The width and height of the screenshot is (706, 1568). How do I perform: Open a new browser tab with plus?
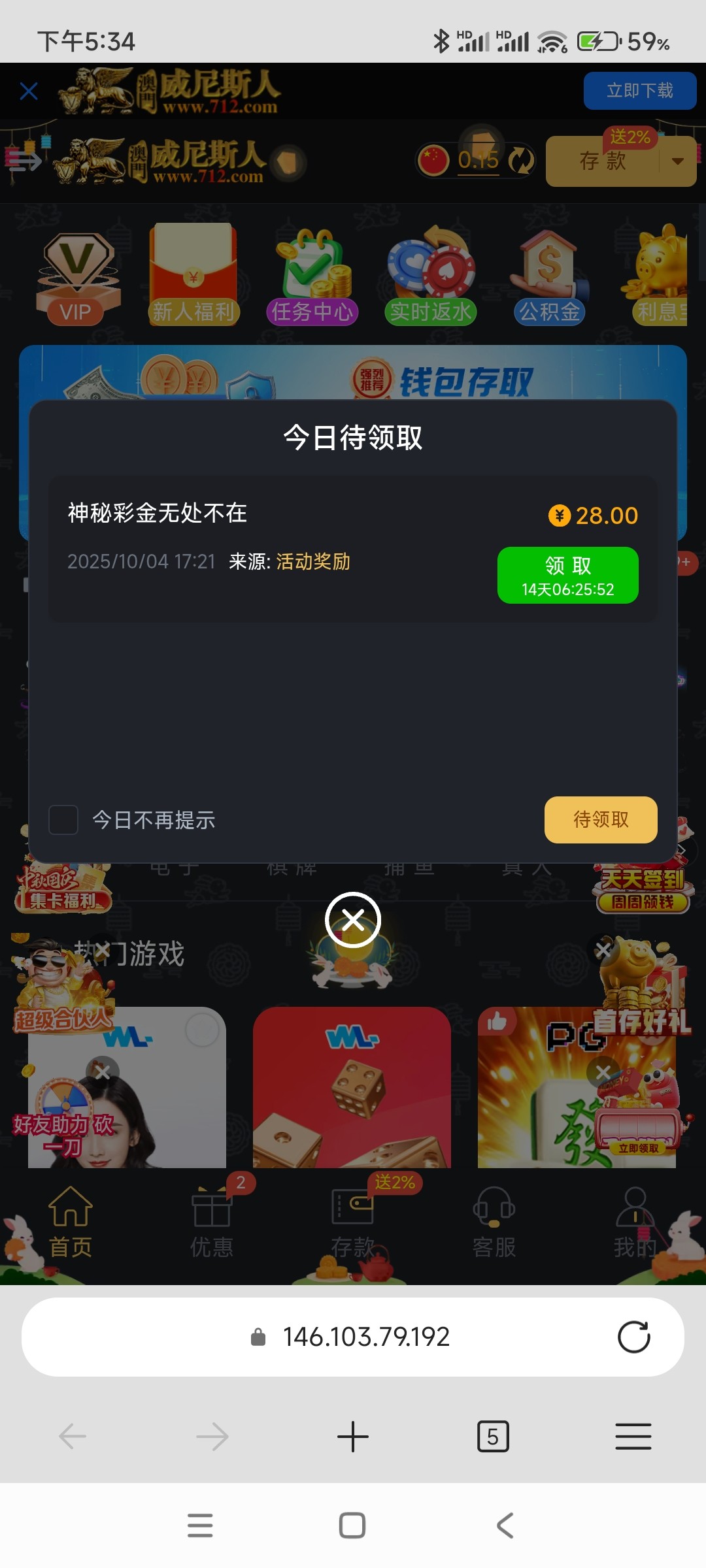tap(353, 1437)
